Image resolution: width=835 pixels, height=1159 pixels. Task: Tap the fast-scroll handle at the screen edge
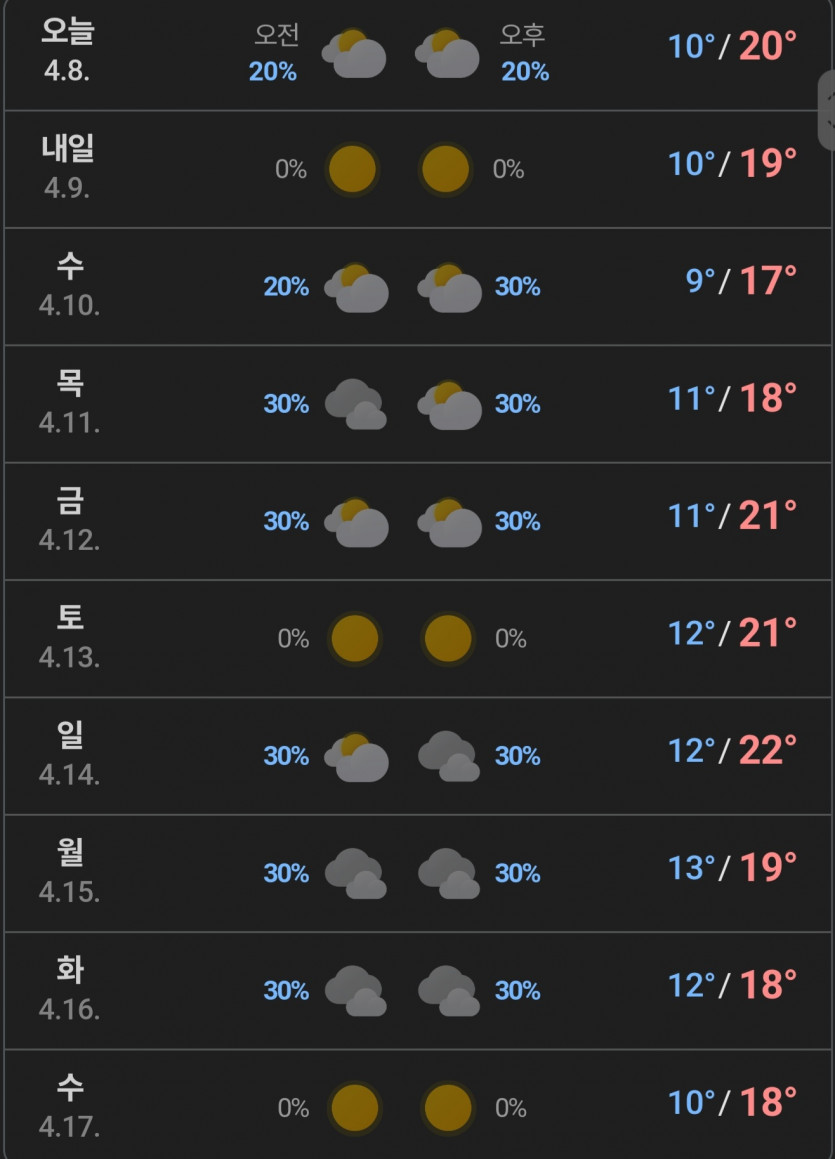(x=826, y=111)
